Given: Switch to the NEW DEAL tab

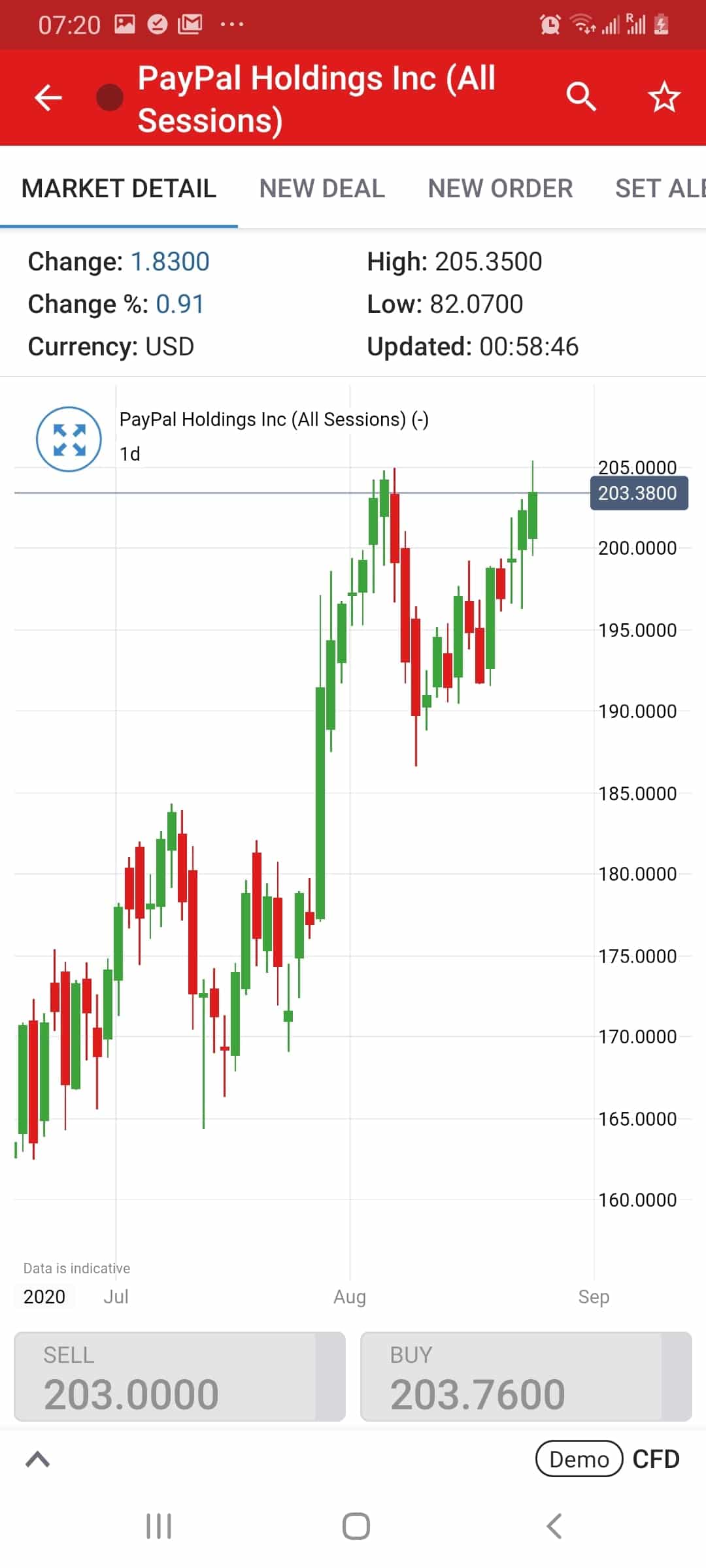Looking at the screenshot, I should (322, 188).
